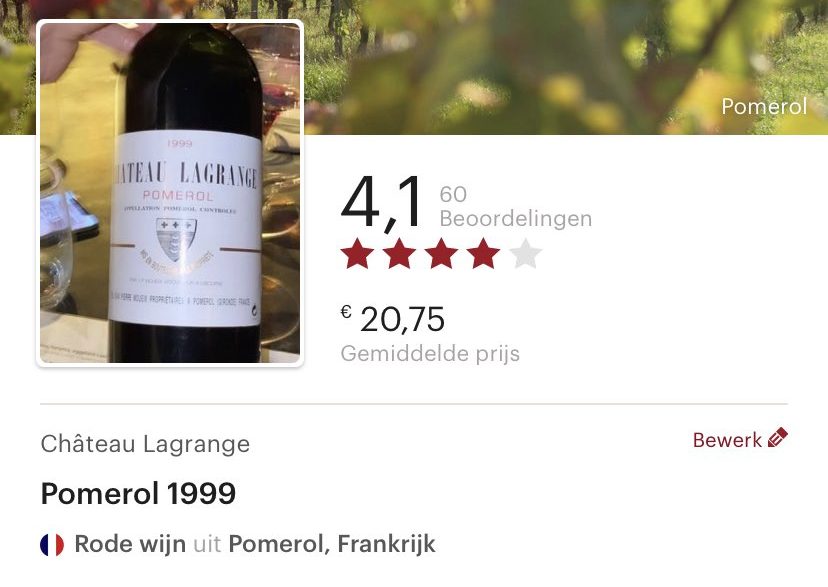828x587 pixels.
Task: Tap the Bewerk edit link
Action: coord(739,439)
